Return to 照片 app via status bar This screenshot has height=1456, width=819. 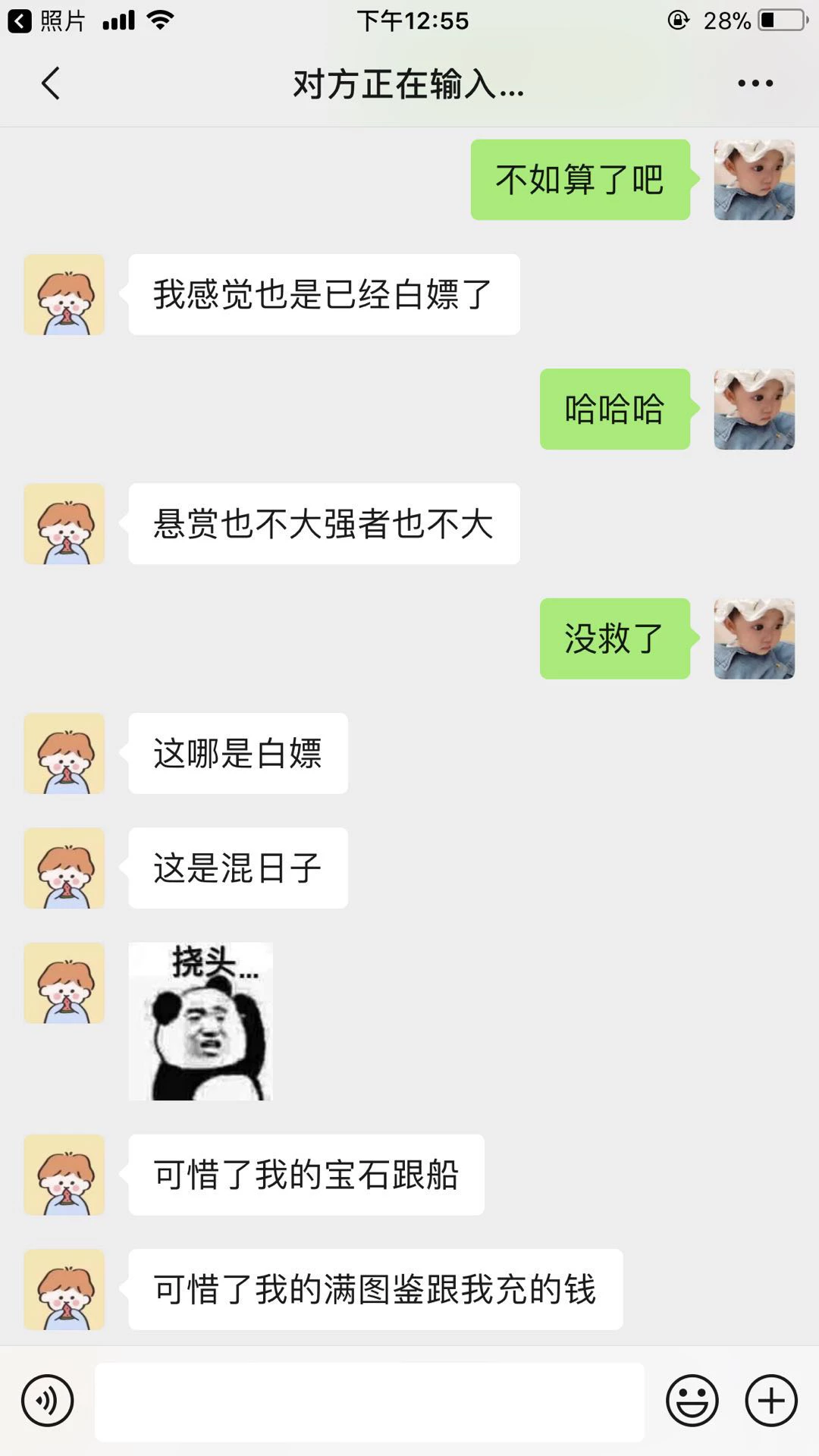coord(45,20)
